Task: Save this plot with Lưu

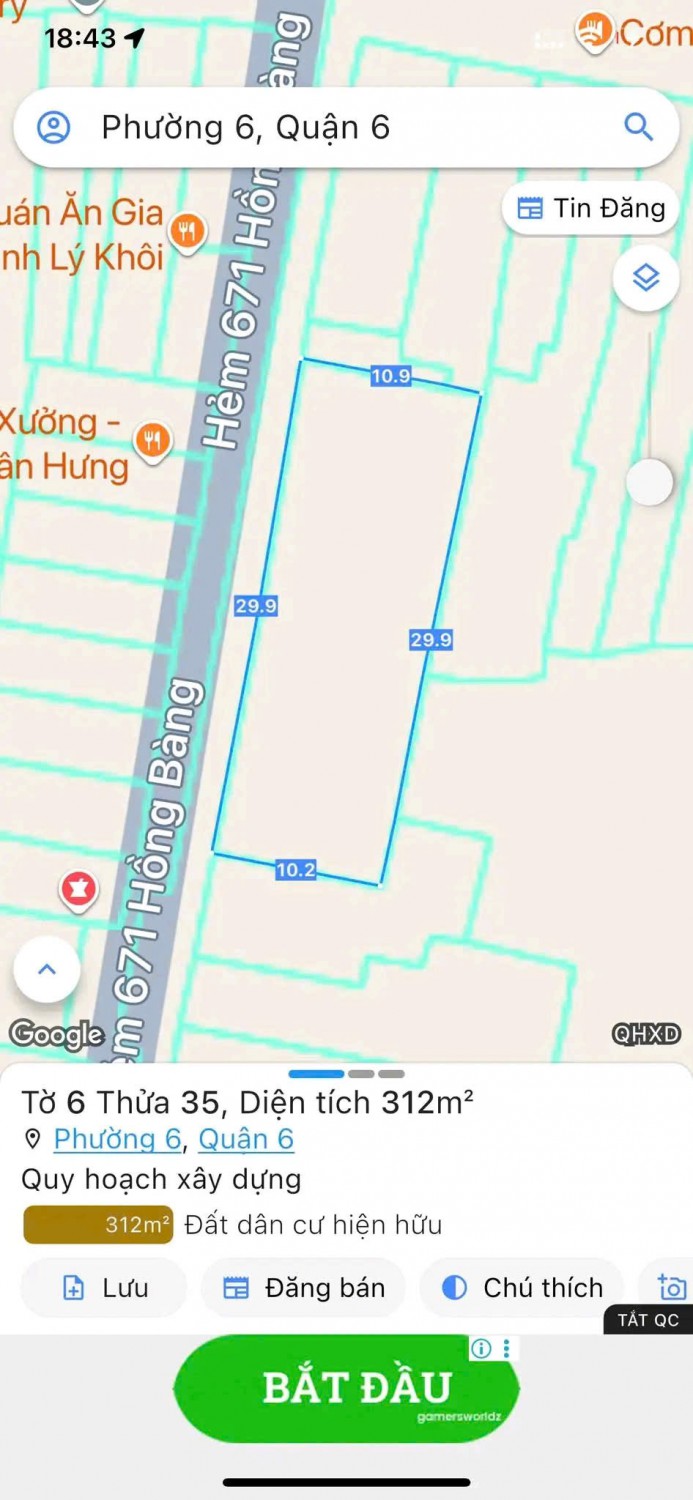Action: [103, 1287]
